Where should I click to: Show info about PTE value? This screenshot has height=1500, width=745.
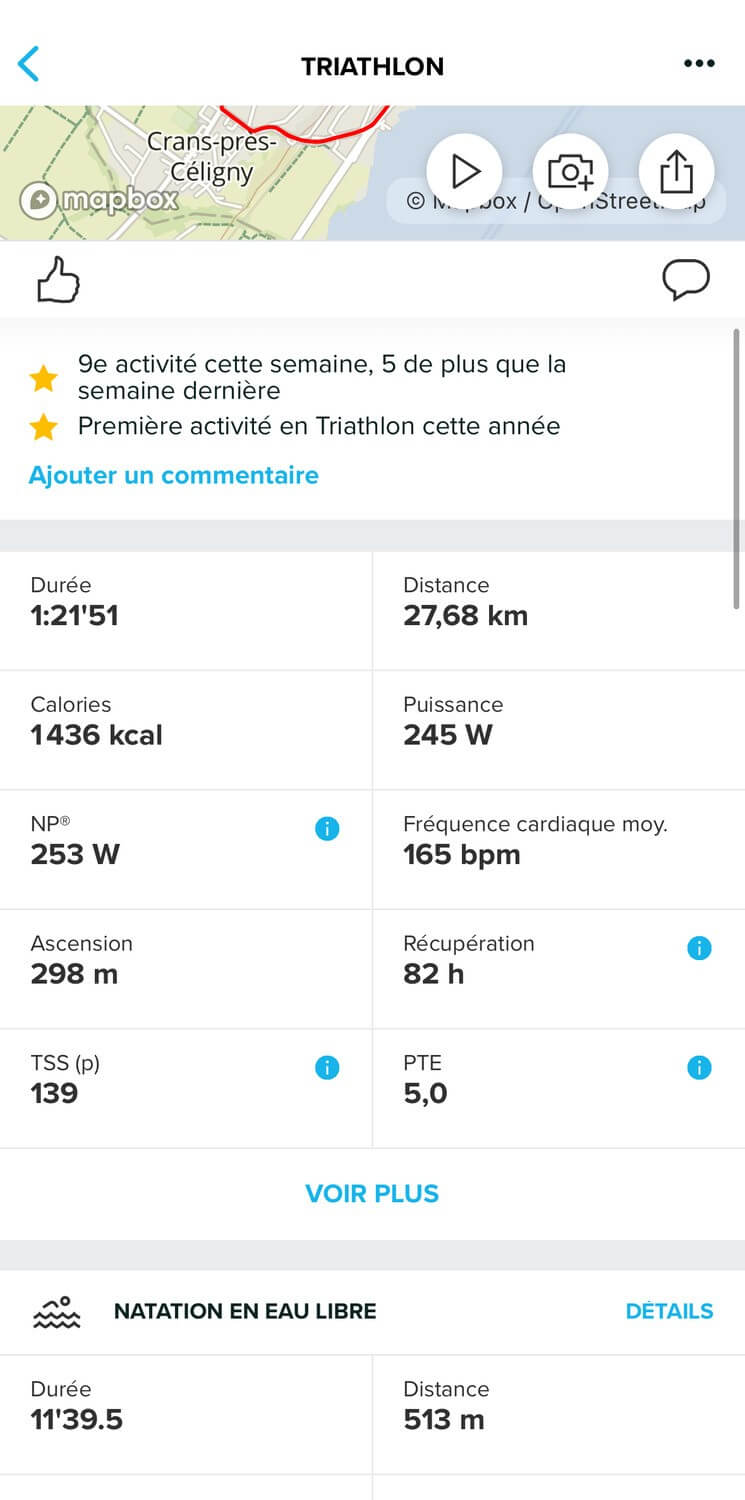tap(699, 1068)
